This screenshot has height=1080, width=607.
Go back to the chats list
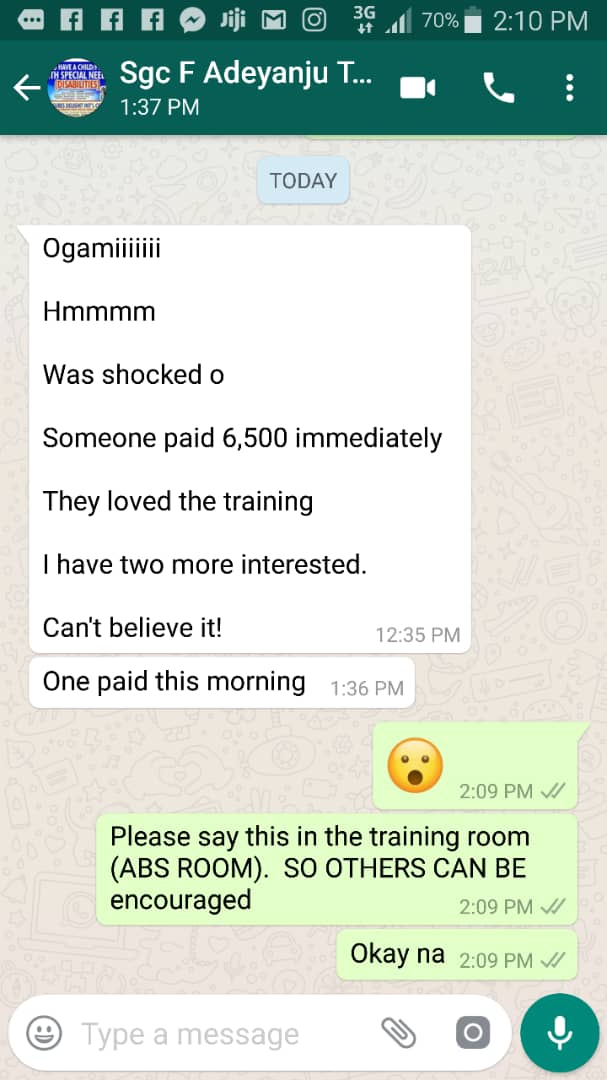click(26, 88)
